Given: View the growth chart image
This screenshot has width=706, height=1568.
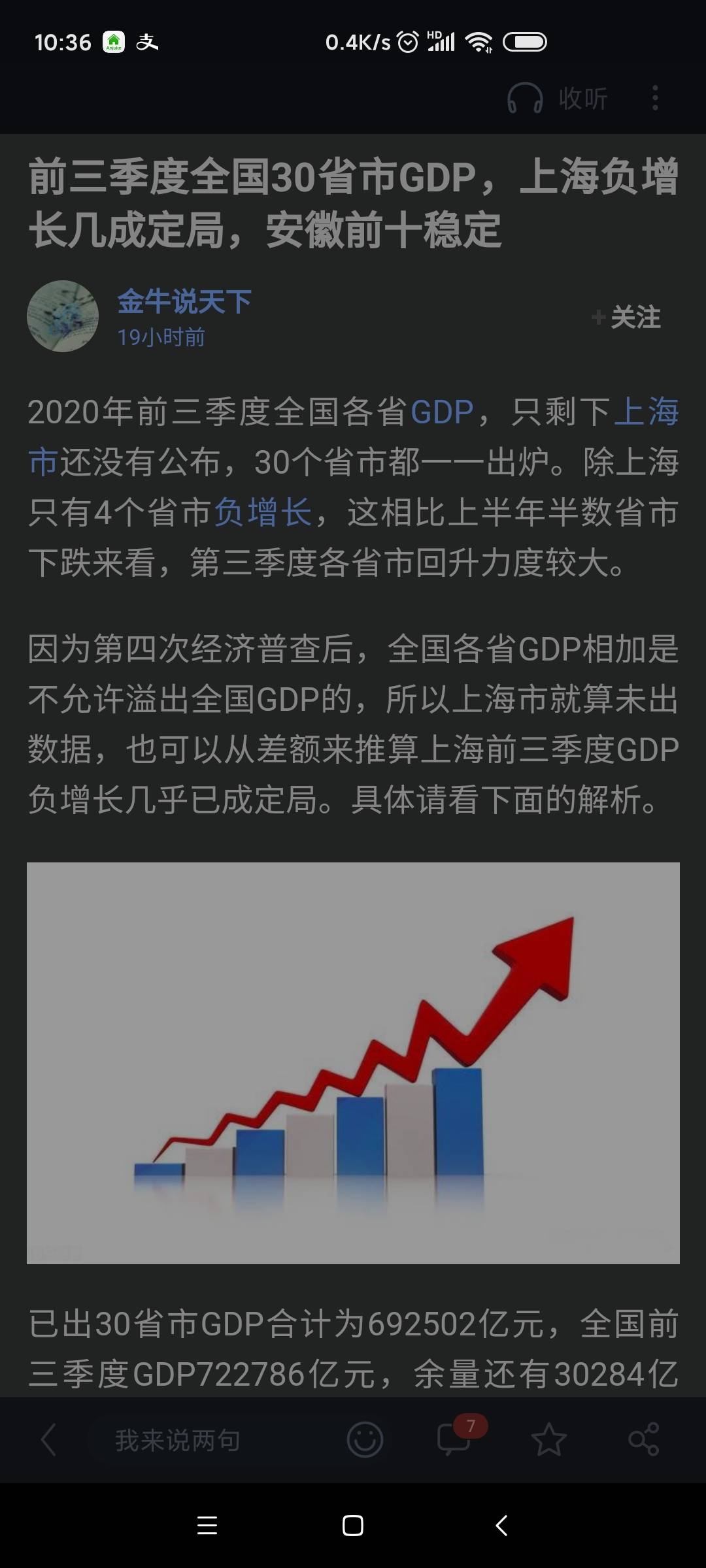Looking at the screenshot, I should point(353,1063).
